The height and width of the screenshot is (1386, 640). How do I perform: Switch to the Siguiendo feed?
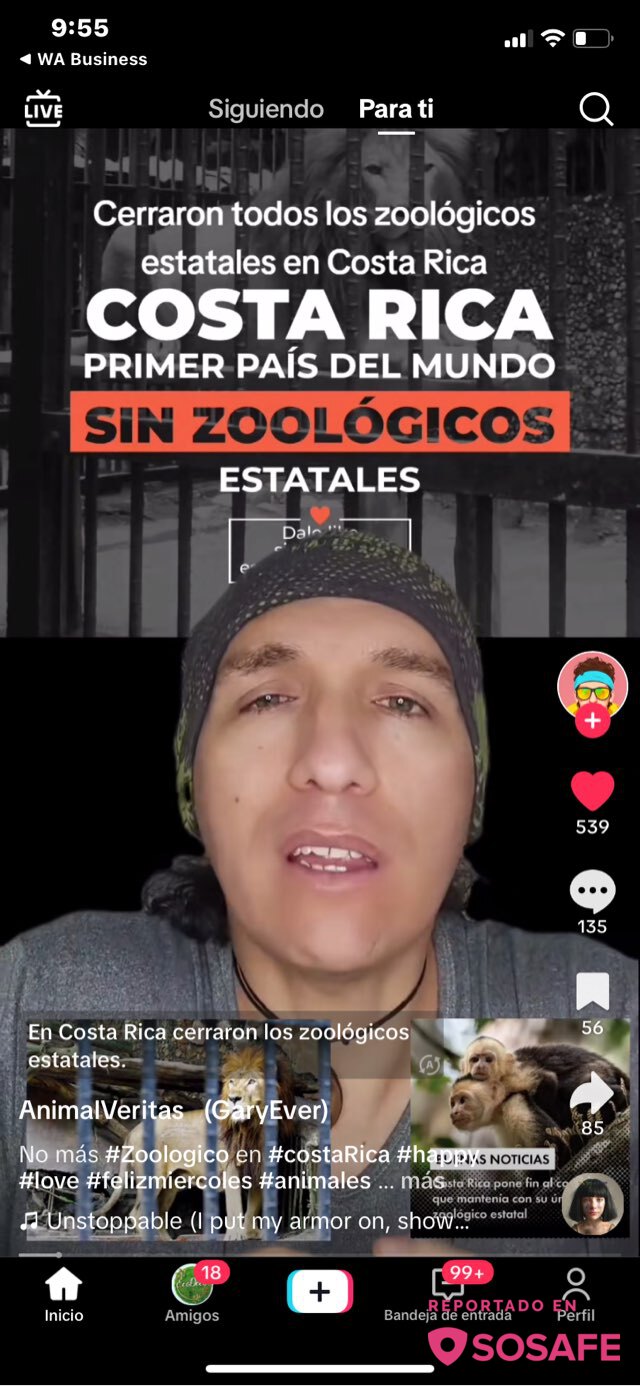pos(266,109)
